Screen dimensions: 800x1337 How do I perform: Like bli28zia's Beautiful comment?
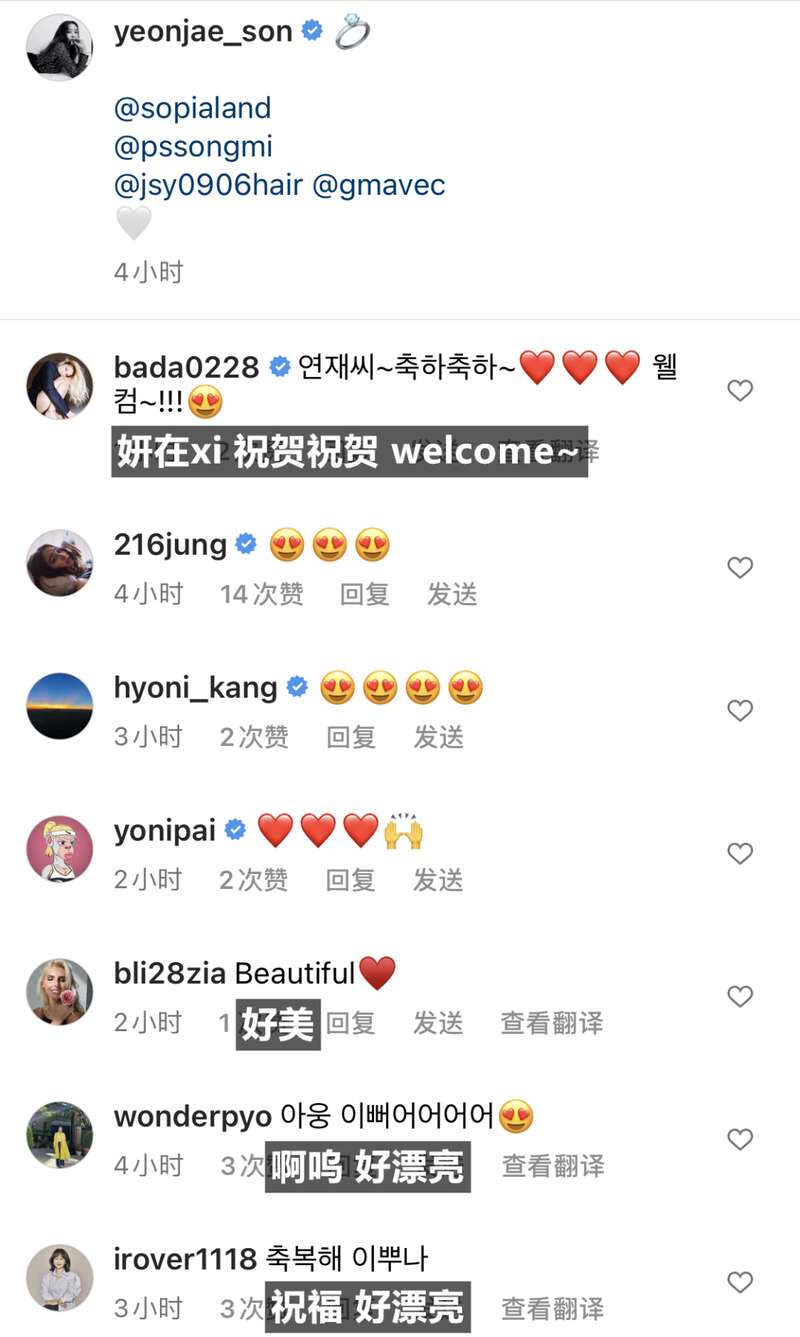740,997
